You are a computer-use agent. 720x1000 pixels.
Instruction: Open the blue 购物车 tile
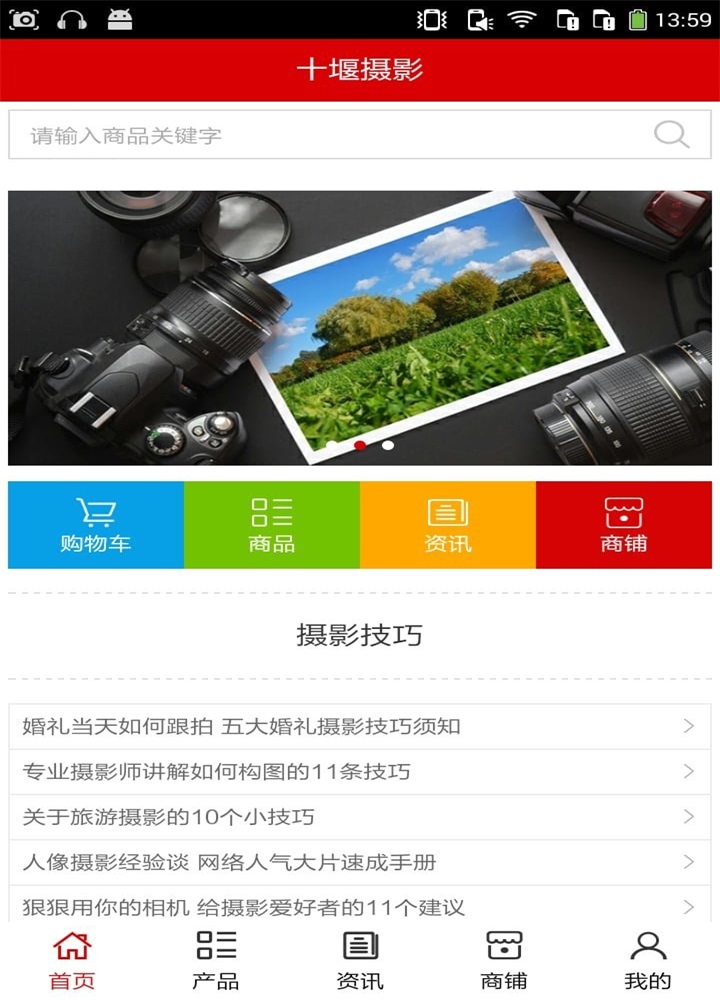(x=96, y=525)
